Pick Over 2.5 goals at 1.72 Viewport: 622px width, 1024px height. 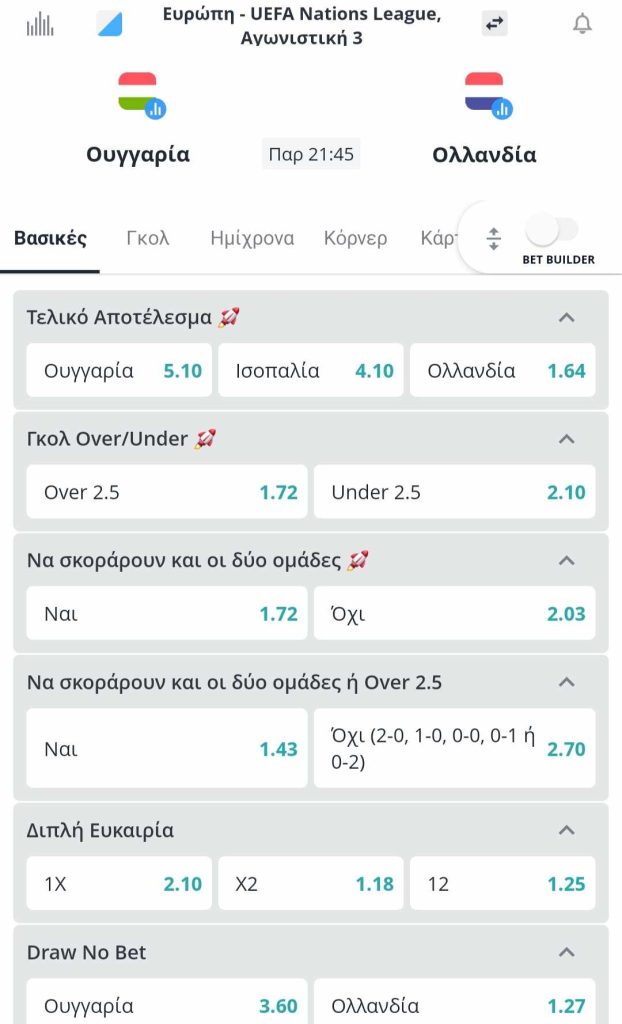click(167, 492)
